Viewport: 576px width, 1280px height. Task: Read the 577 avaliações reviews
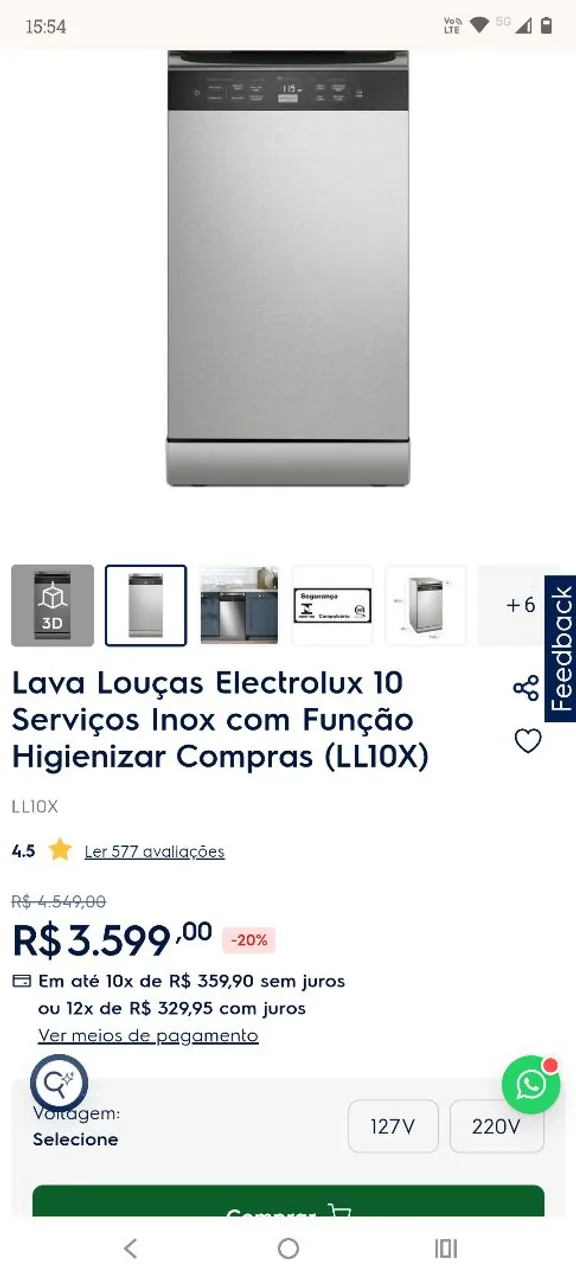pos(154,852)
